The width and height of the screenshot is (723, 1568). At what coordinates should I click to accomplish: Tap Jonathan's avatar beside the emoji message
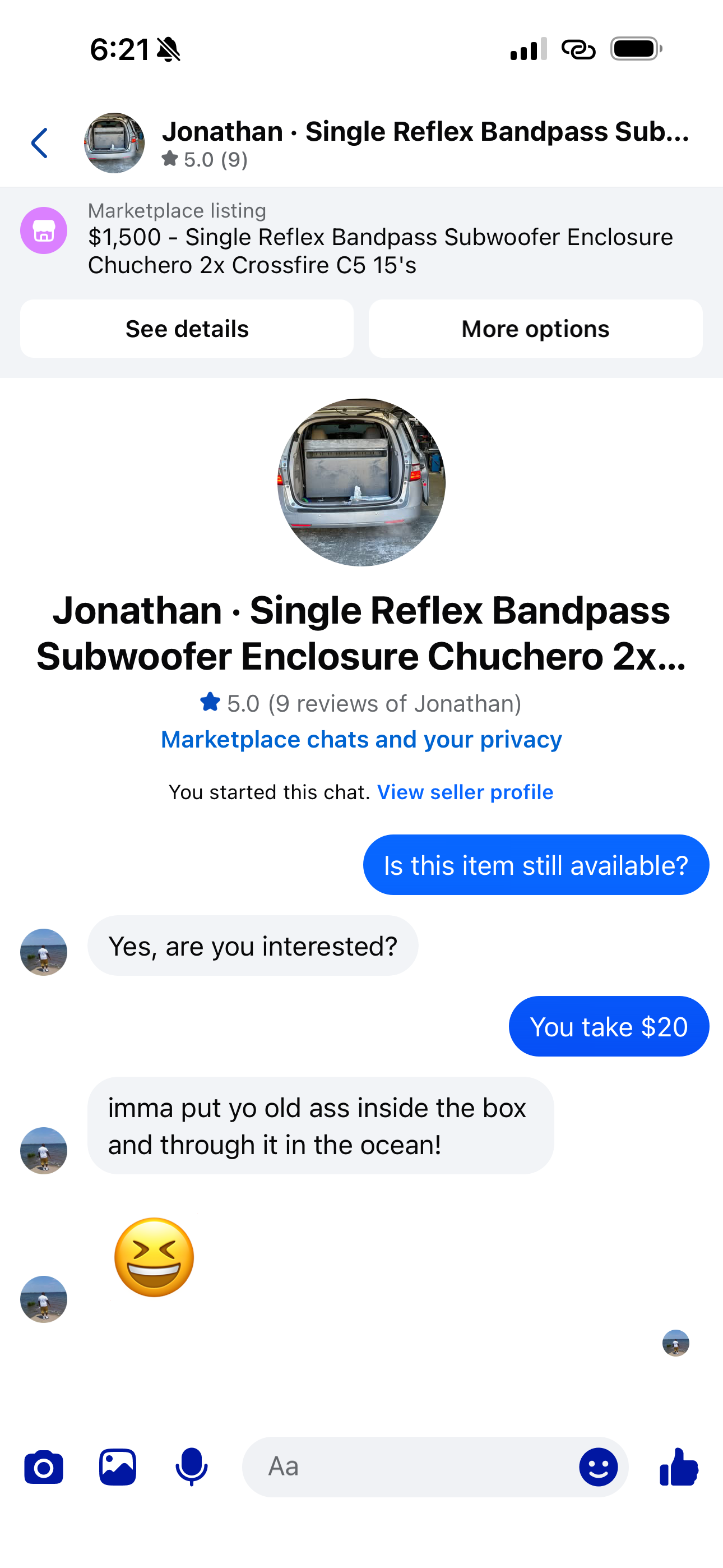click(43, 1299)
